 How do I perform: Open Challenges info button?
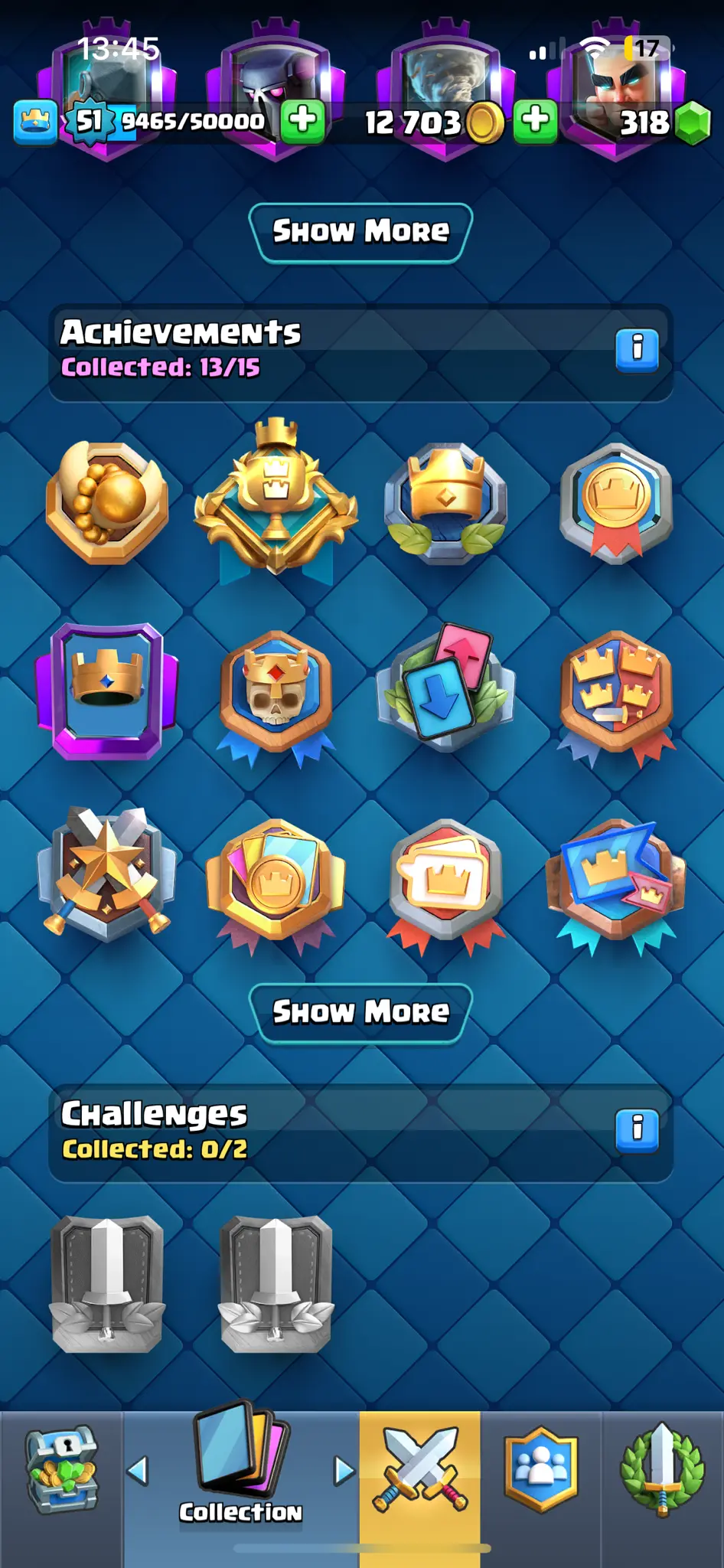tap(637, 1130)
